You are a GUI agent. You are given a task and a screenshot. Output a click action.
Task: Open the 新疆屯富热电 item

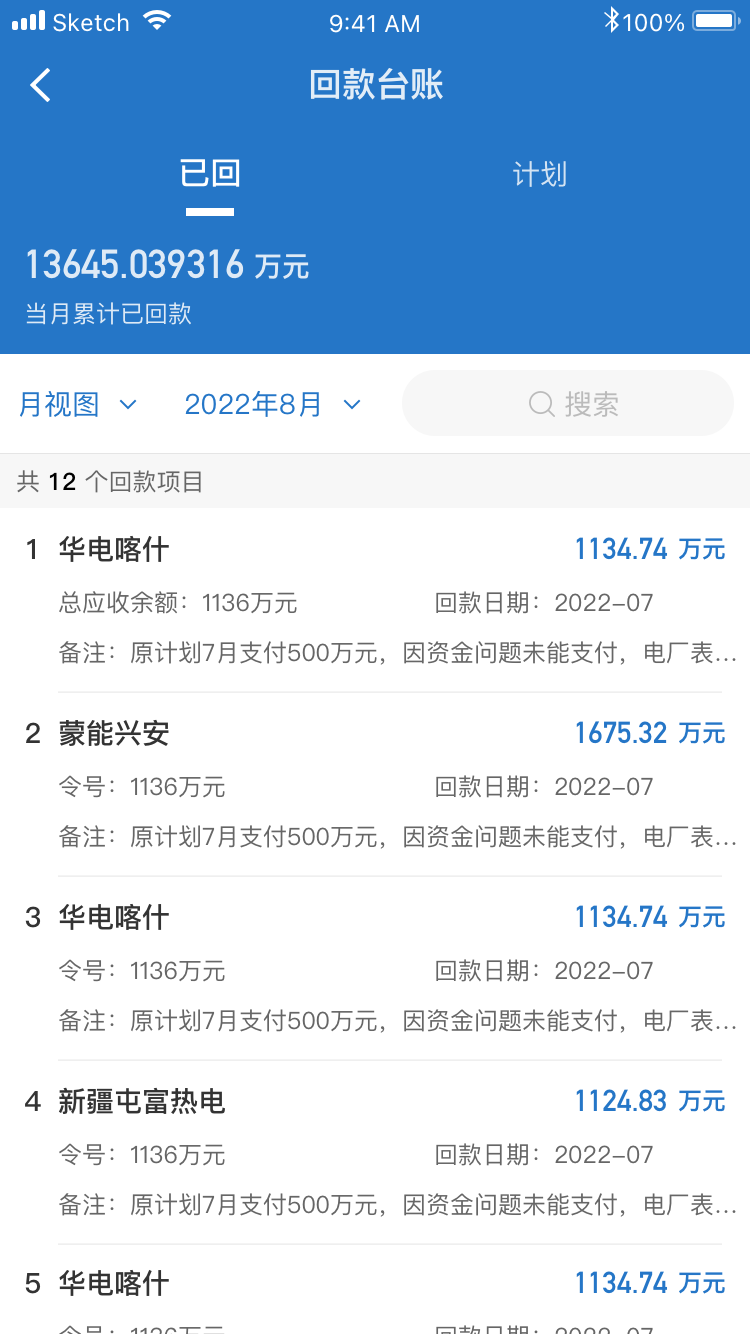pyautogui.click(x=375, y=1153)
